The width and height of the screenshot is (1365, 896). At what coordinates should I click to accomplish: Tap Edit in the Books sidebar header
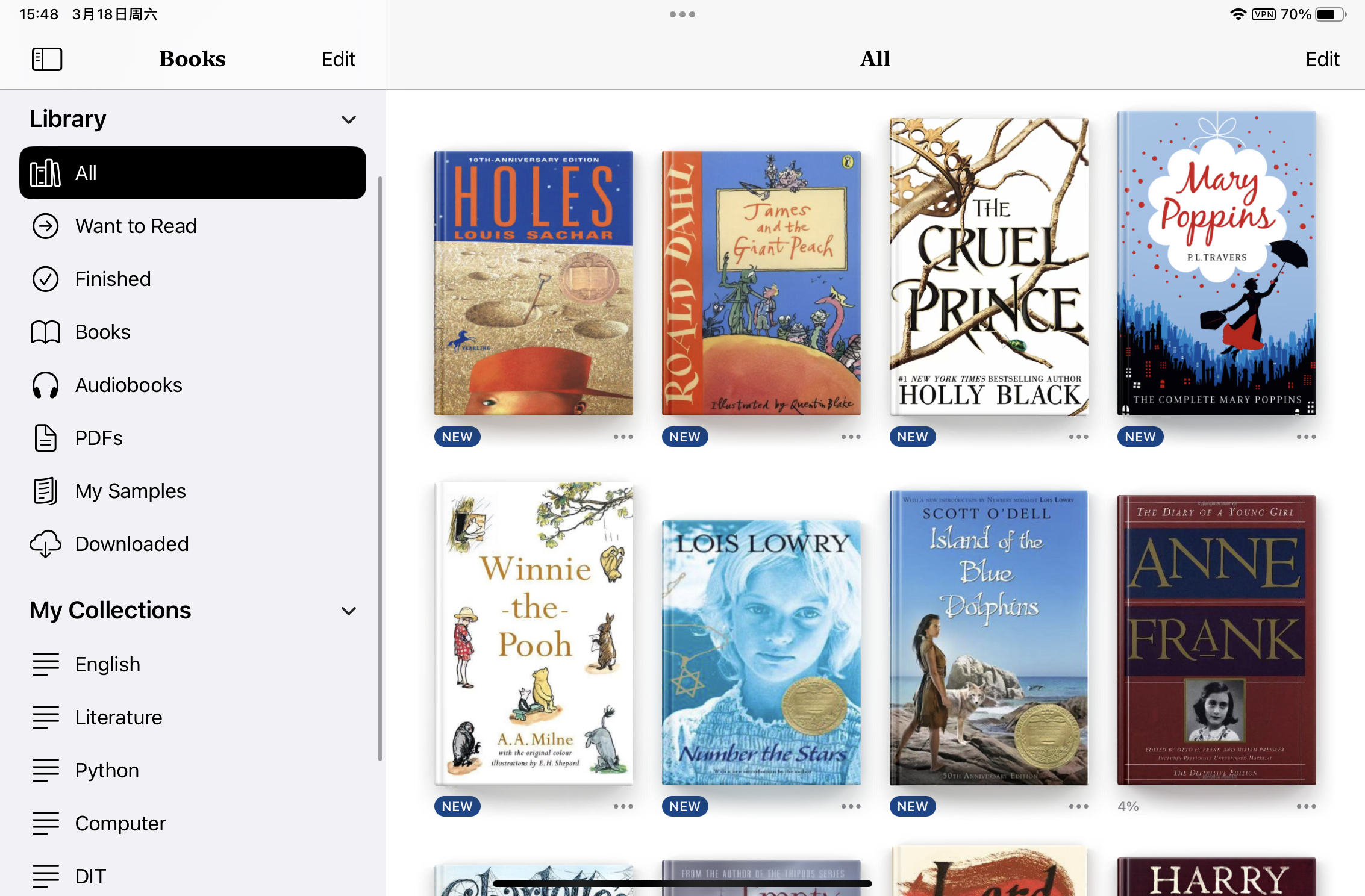point(338,59)
